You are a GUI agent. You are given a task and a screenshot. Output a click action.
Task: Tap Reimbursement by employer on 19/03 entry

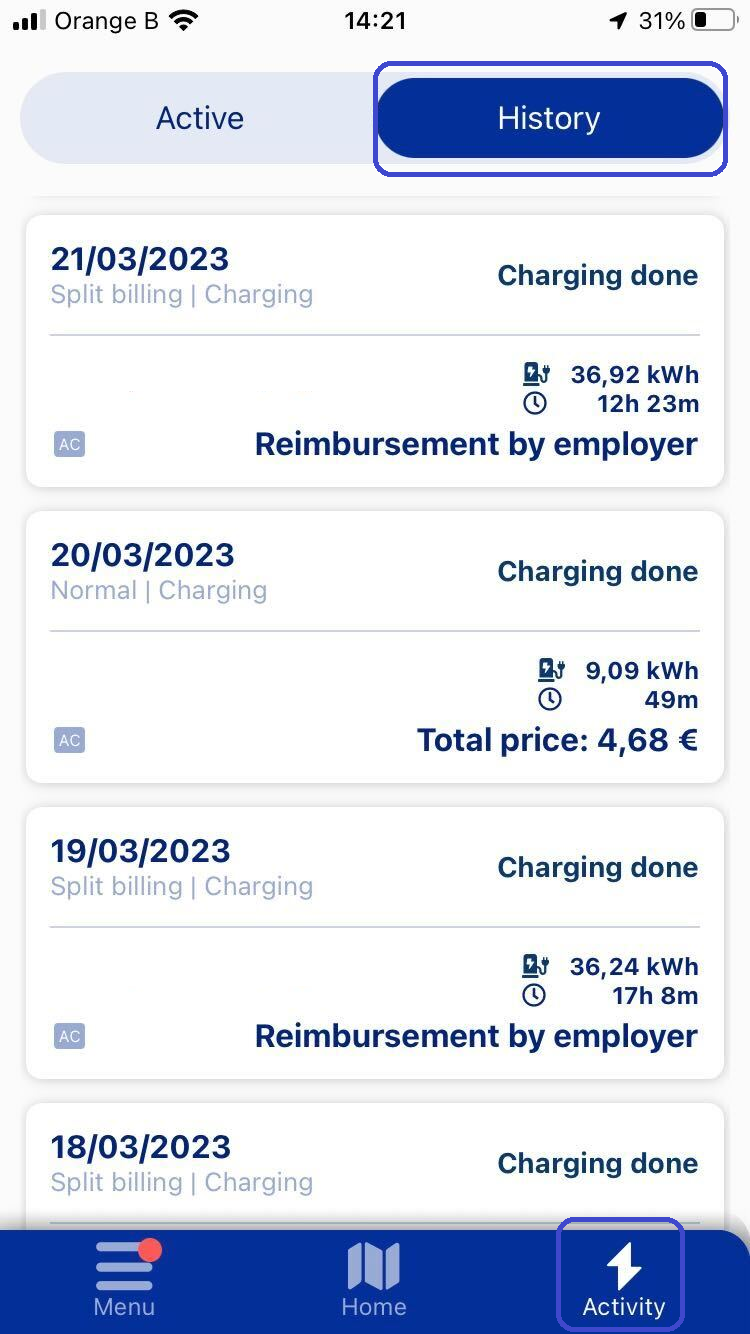click(x=476, y=1036)
